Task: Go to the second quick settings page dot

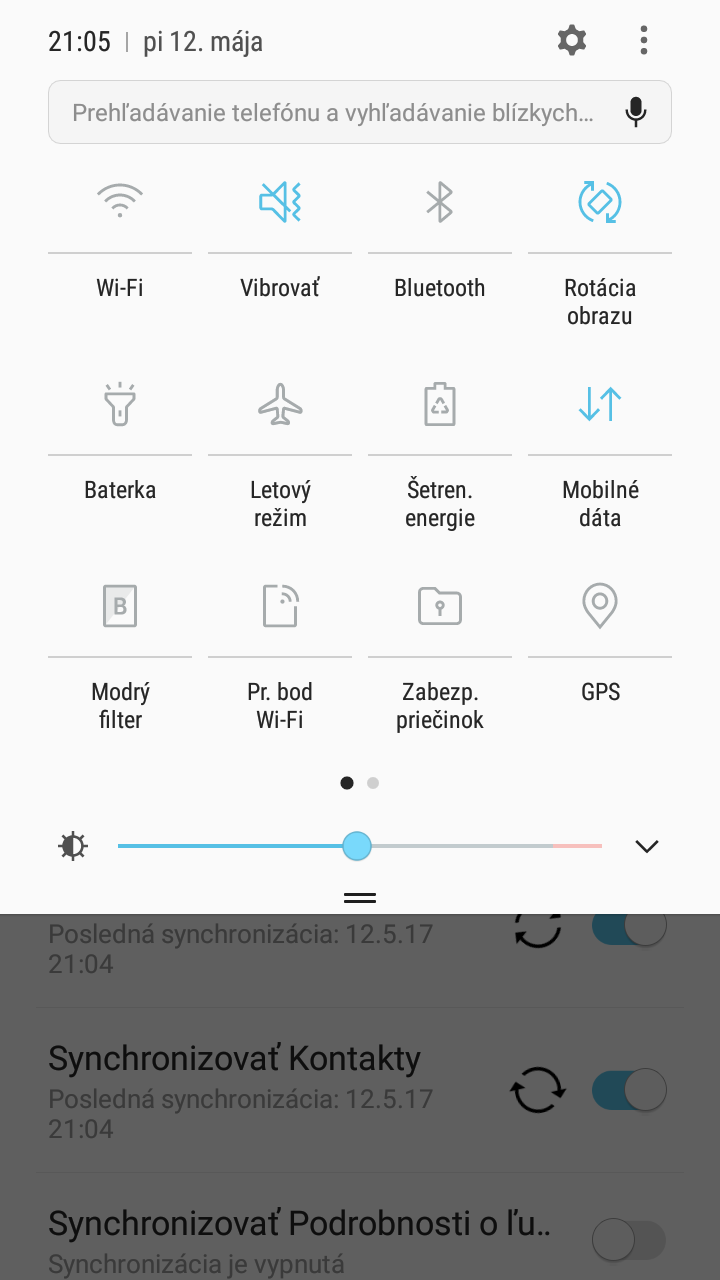Action: 373,783
